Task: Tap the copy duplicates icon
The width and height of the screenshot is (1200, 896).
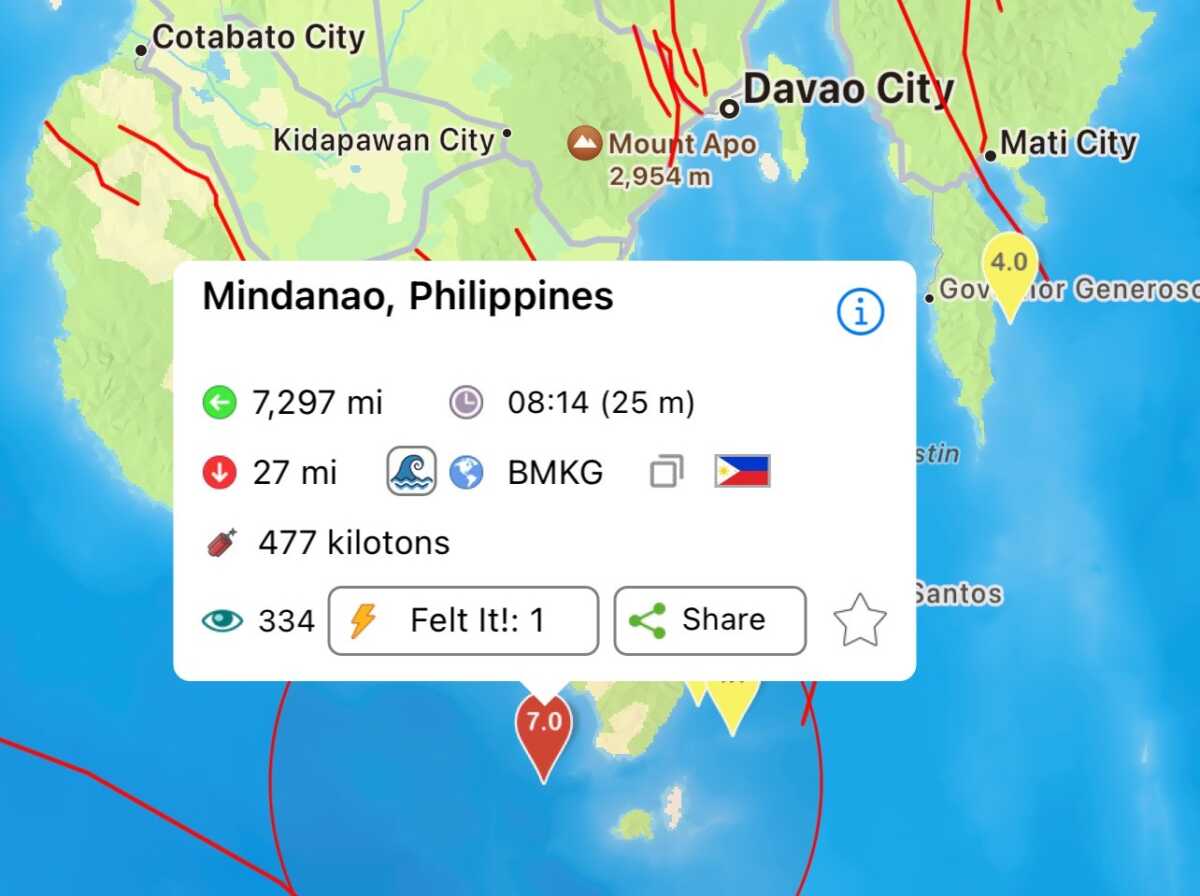Action: pos(666,472)
